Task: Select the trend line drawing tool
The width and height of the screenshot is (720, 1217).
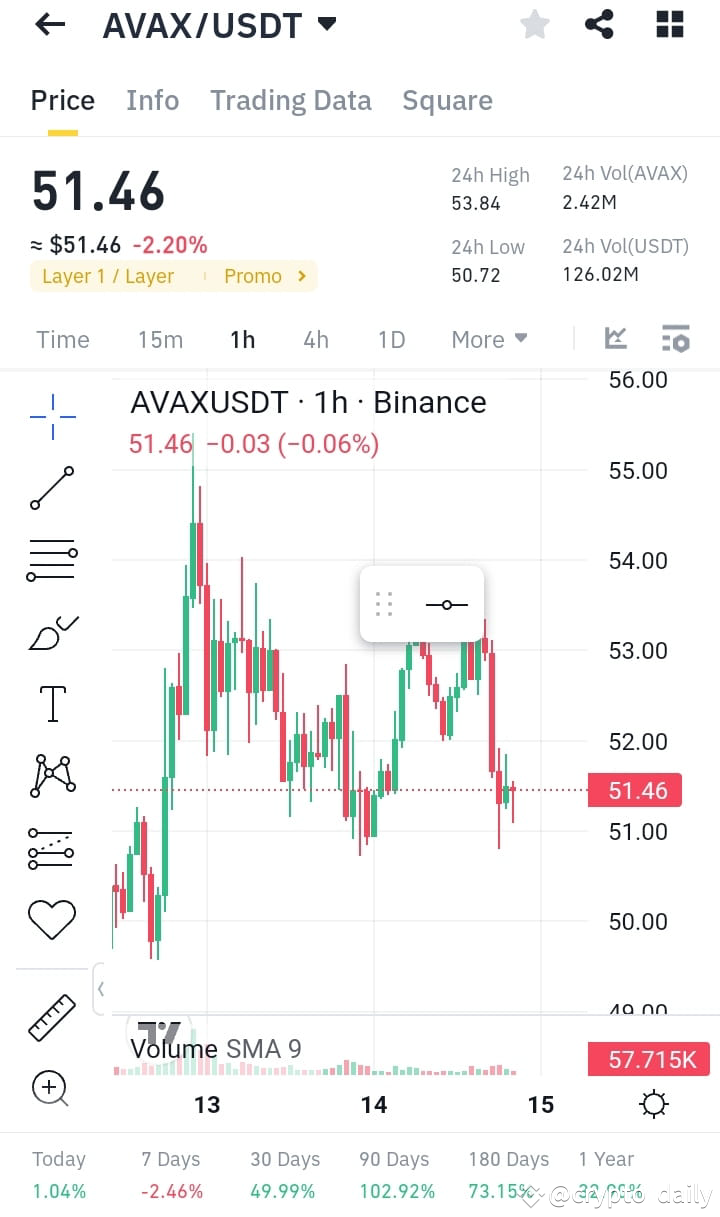Action: pos(51,488)
